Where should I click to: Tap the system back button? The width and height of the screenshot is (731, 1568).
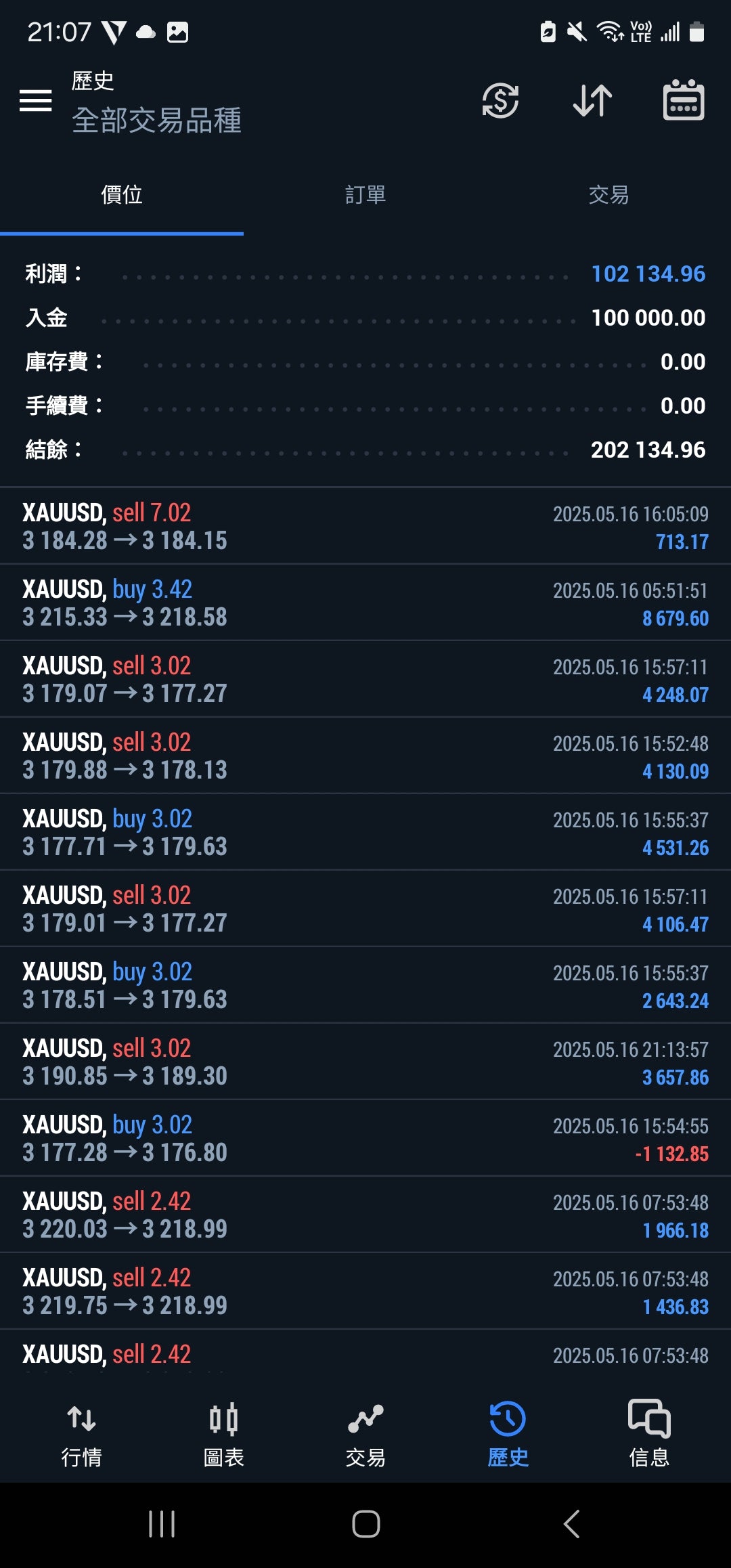(x=572, y=1524)
